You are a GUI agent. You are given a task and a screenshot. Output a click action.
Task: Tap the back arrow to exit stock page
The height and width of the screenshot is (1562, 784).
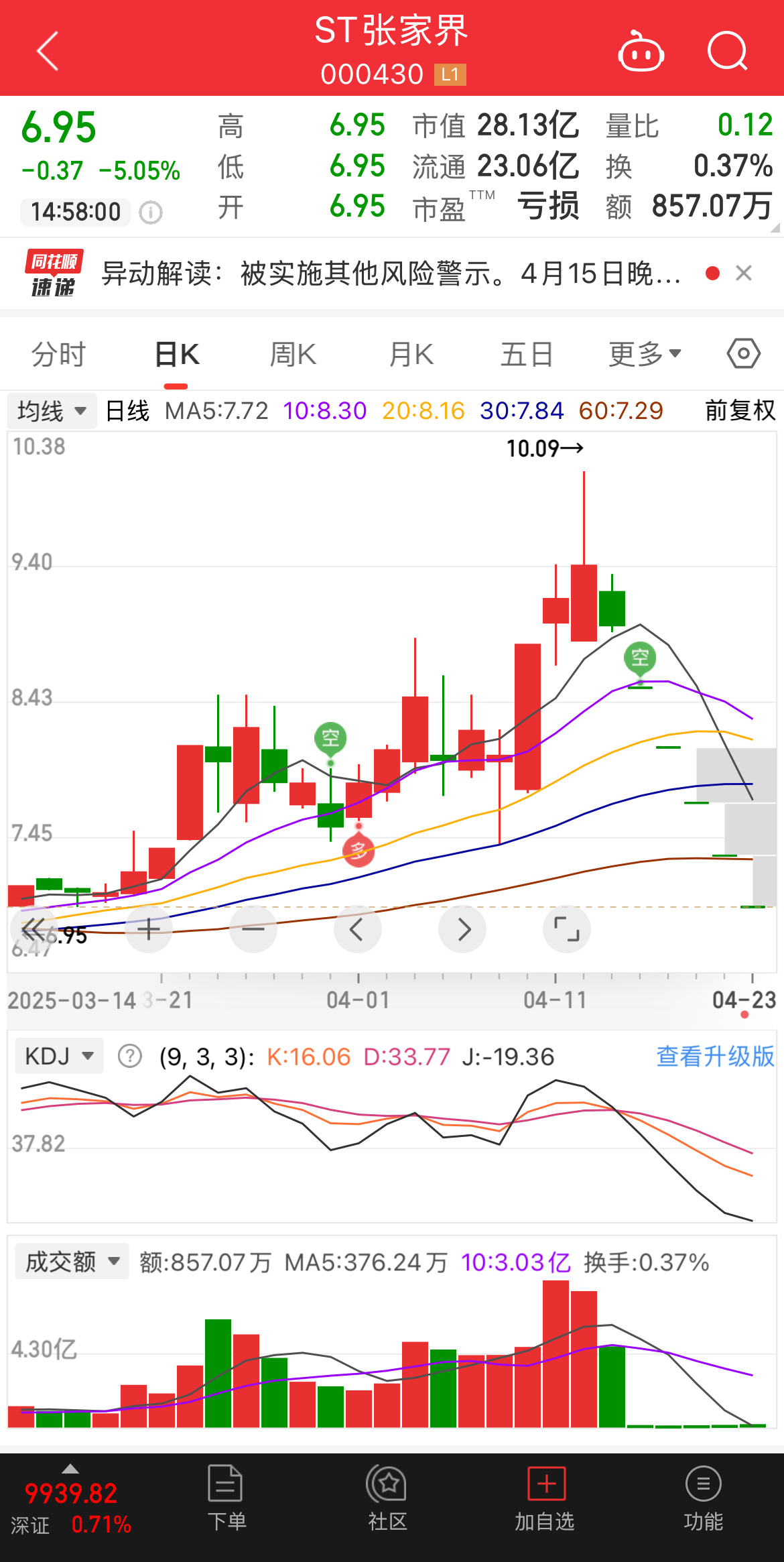click(x=46, y=52)
